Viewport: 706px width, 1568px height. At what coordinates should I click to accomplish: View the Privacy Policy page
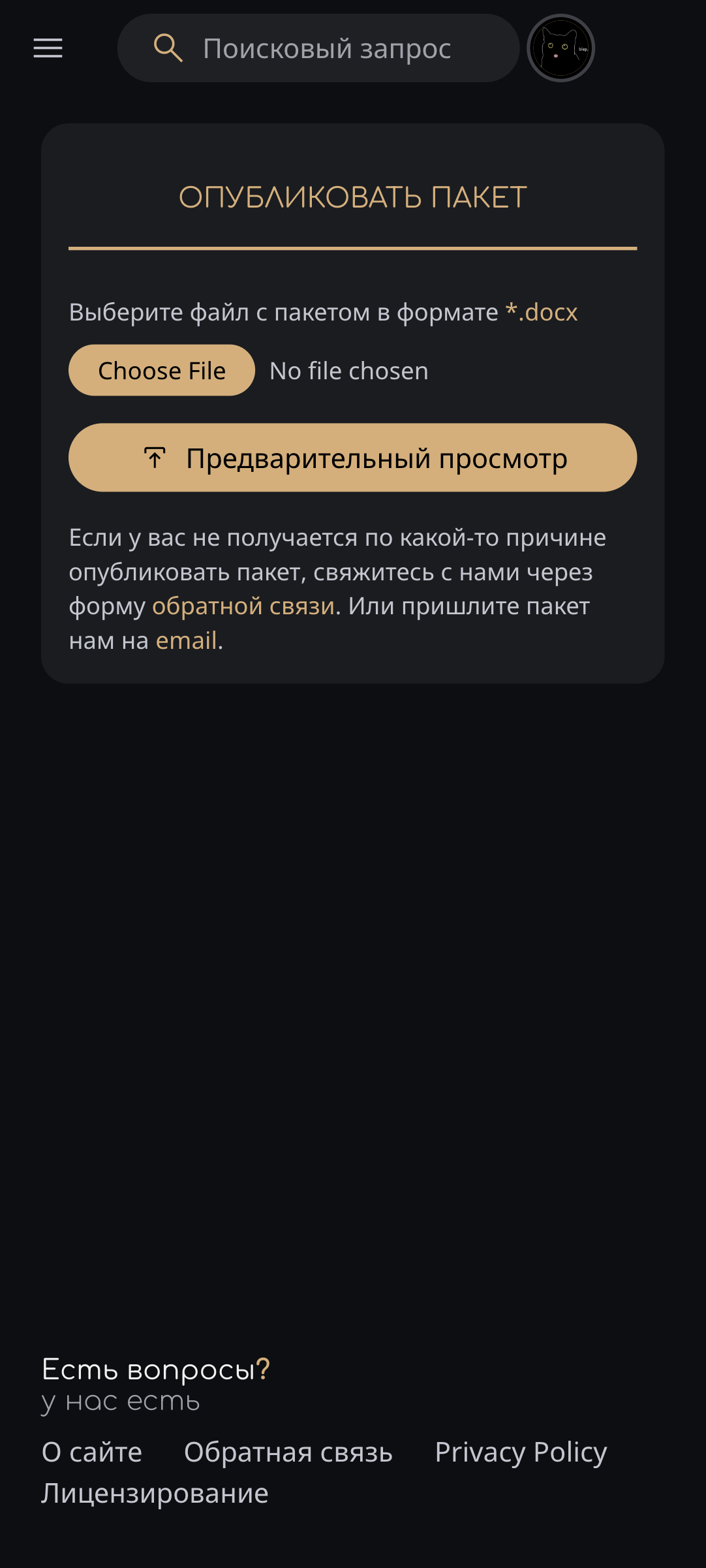coord(521,1452)
